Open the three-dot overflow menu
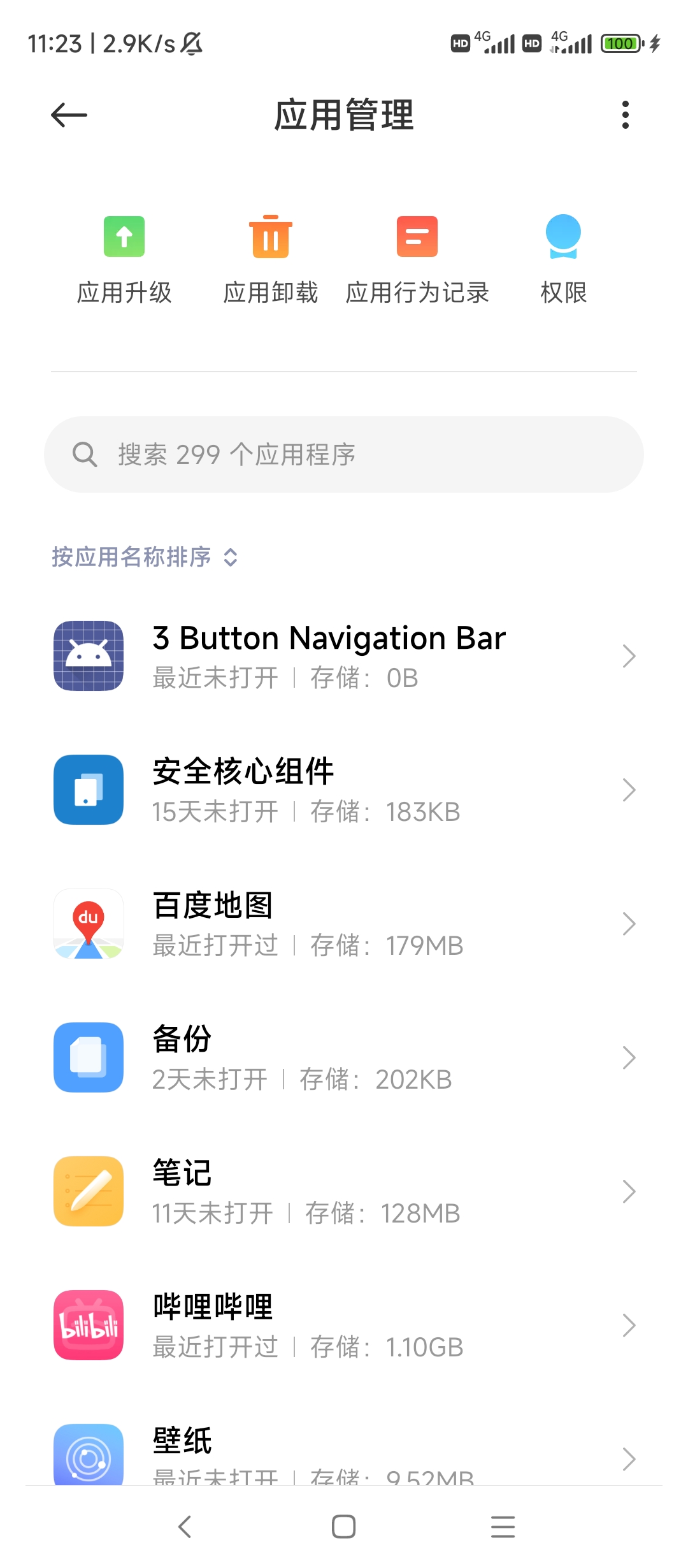Image resolution: width=688 pixels, height=1568 pixels. tap(625, 115)
